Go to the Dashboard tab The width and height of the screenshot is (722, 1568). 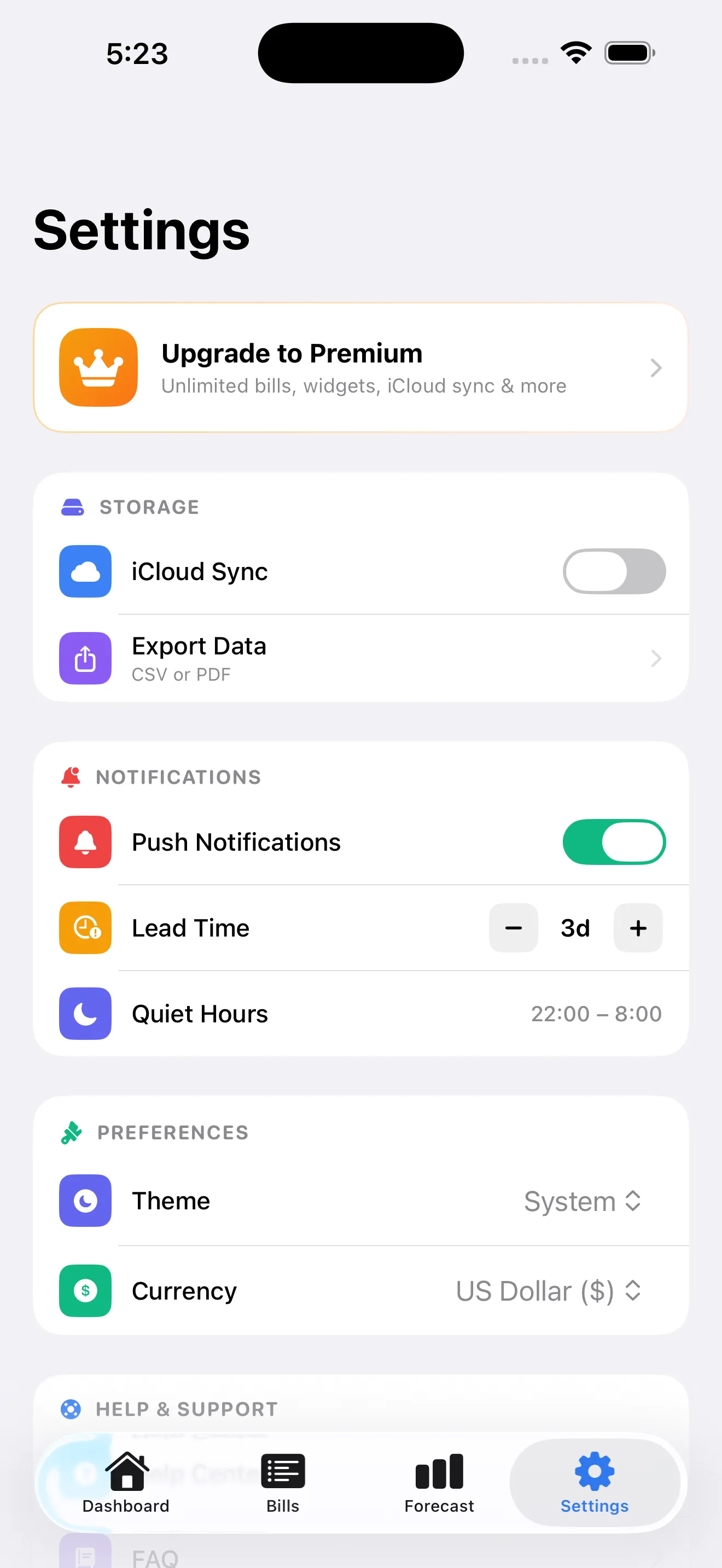coord(125,1483)
